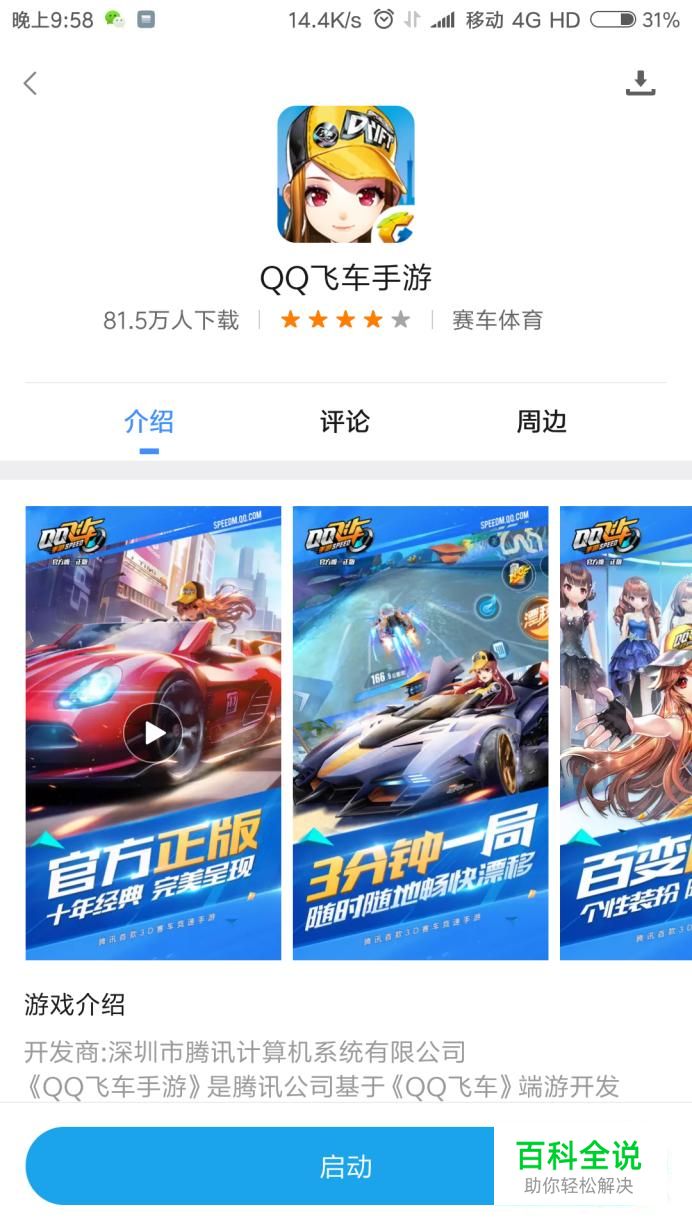Open the 3分钟一局 screenshot
Viewport: 692px width, 1230px height.
pyautogui.click(x=420, y=733)
